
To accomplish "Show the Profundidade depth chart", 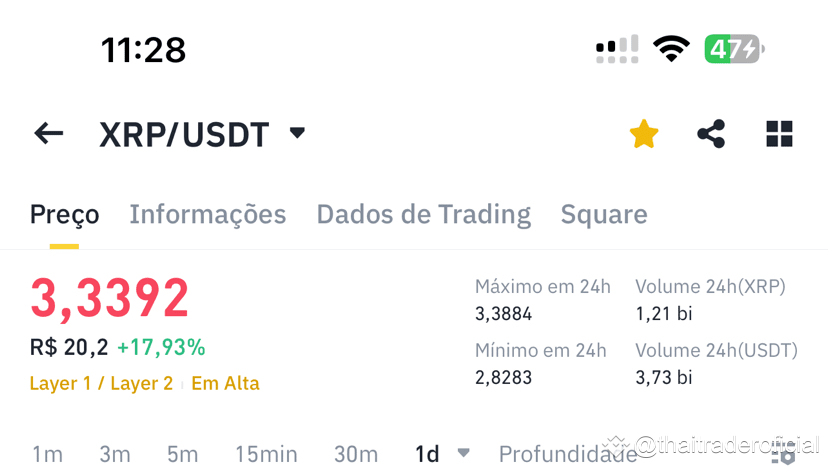I will [x=567, y=454].
